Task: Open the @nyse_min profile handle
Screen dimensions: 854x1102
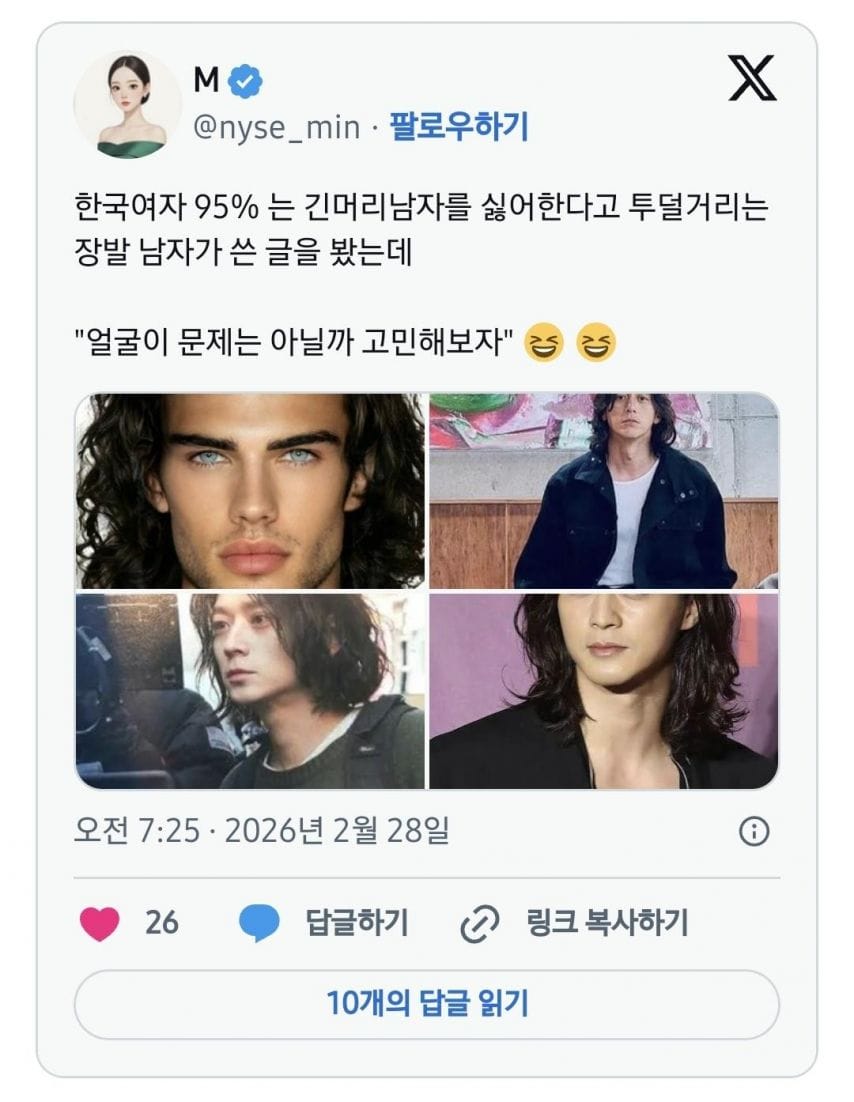Action: [x=275, y=128]
